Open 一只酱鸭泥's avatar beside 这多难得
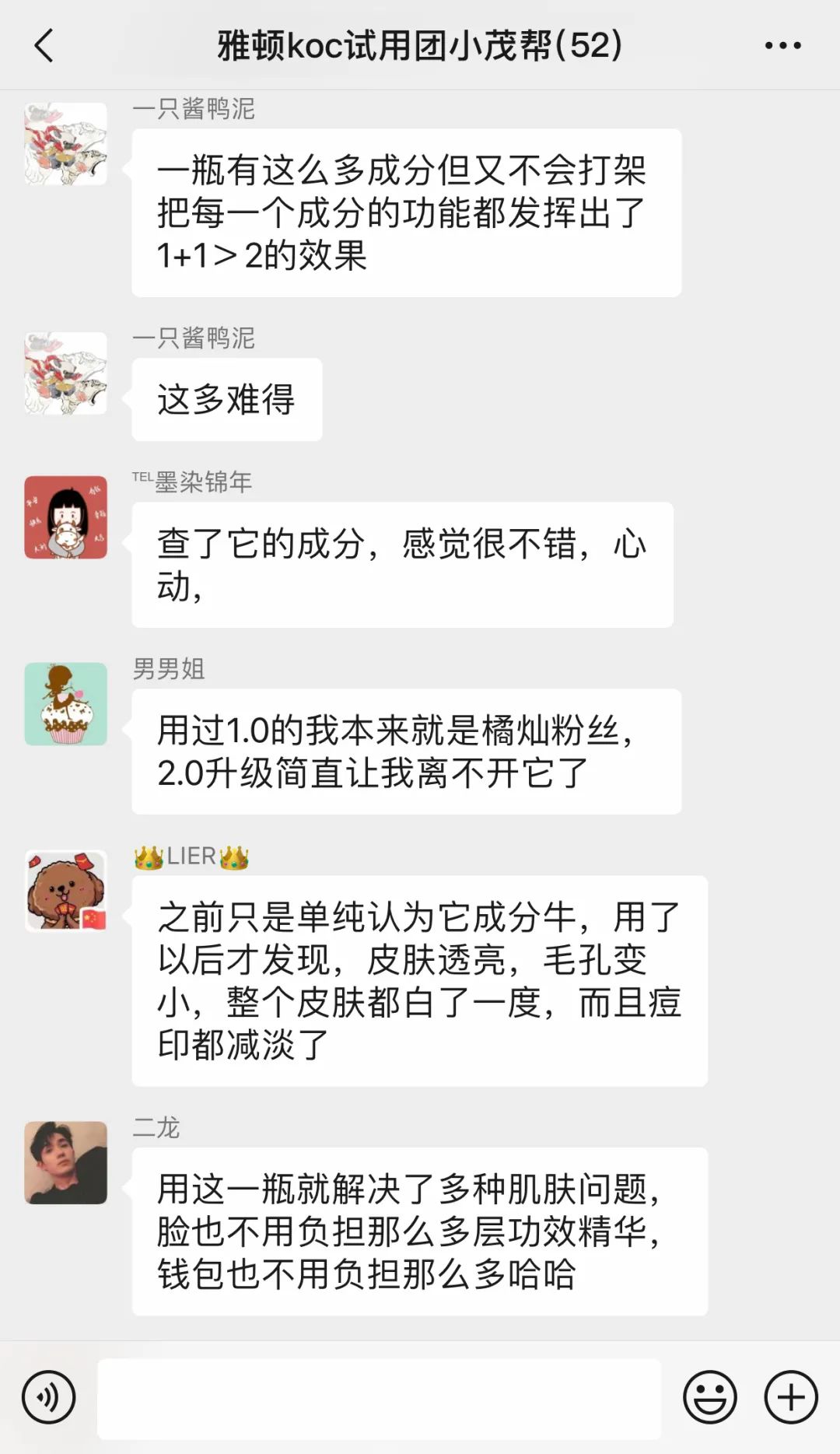The image size is (840, 1454). point(66,373)
